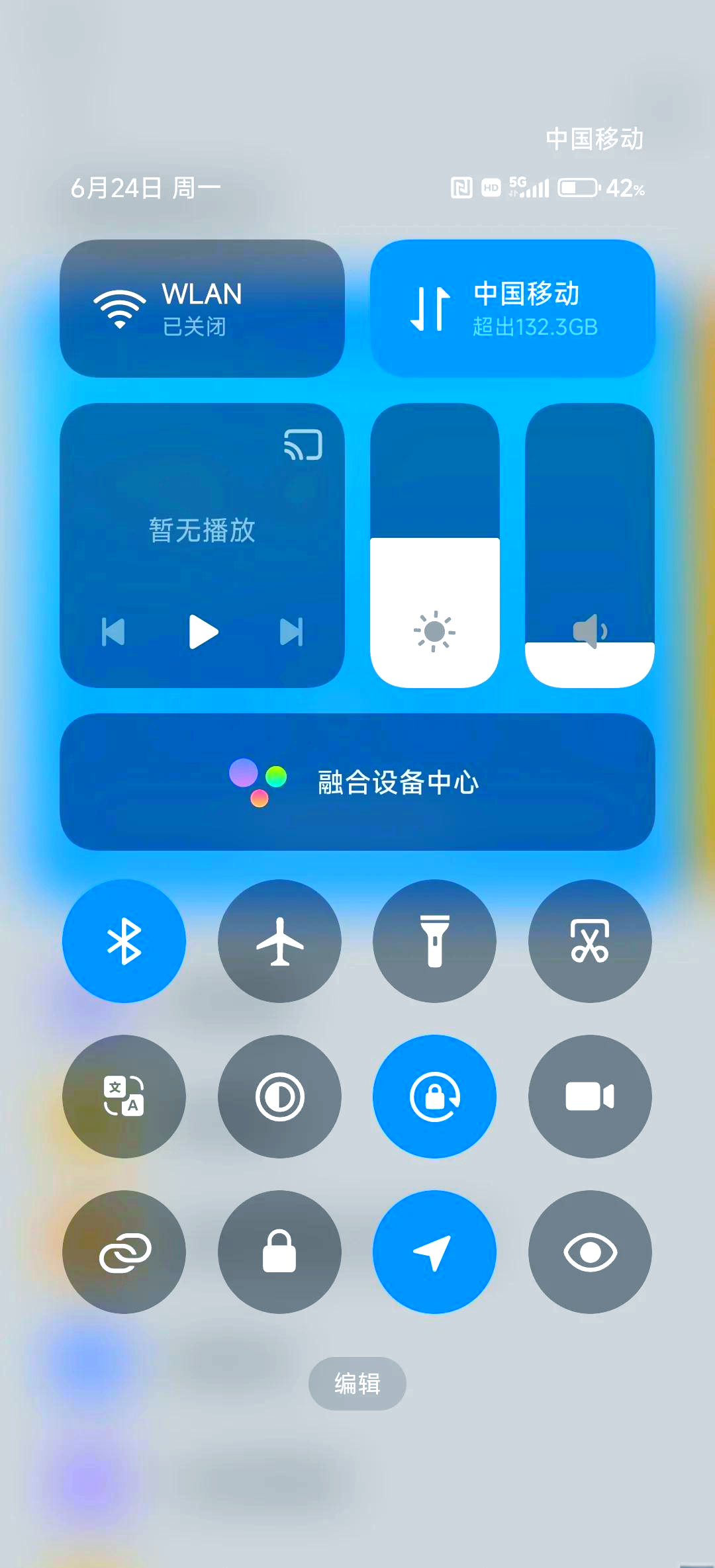Tap the brightness slider
The image size is (715, 1568).
click(435, 545)
